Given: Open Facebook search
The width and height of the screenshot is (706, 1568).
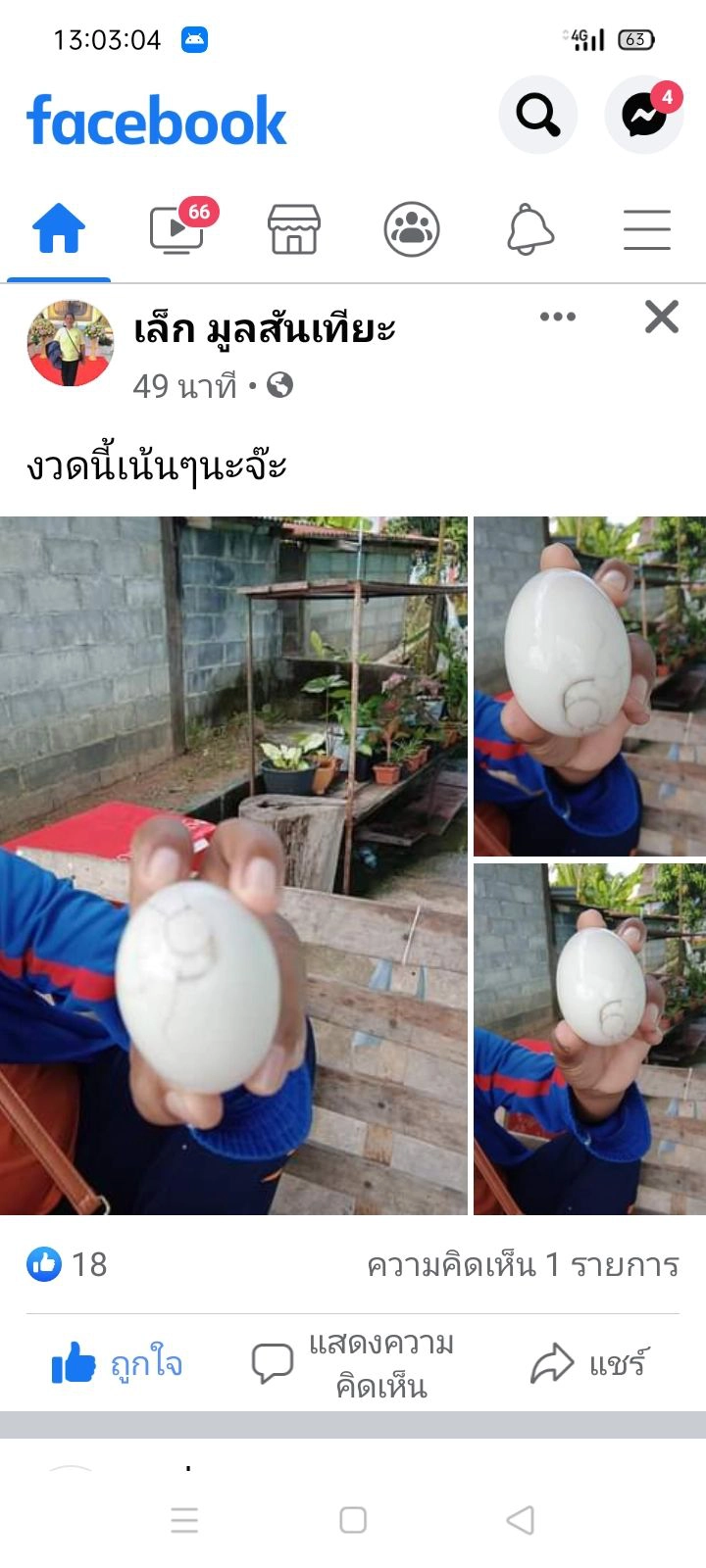Looking at the screenshot, I should [535, 115].
